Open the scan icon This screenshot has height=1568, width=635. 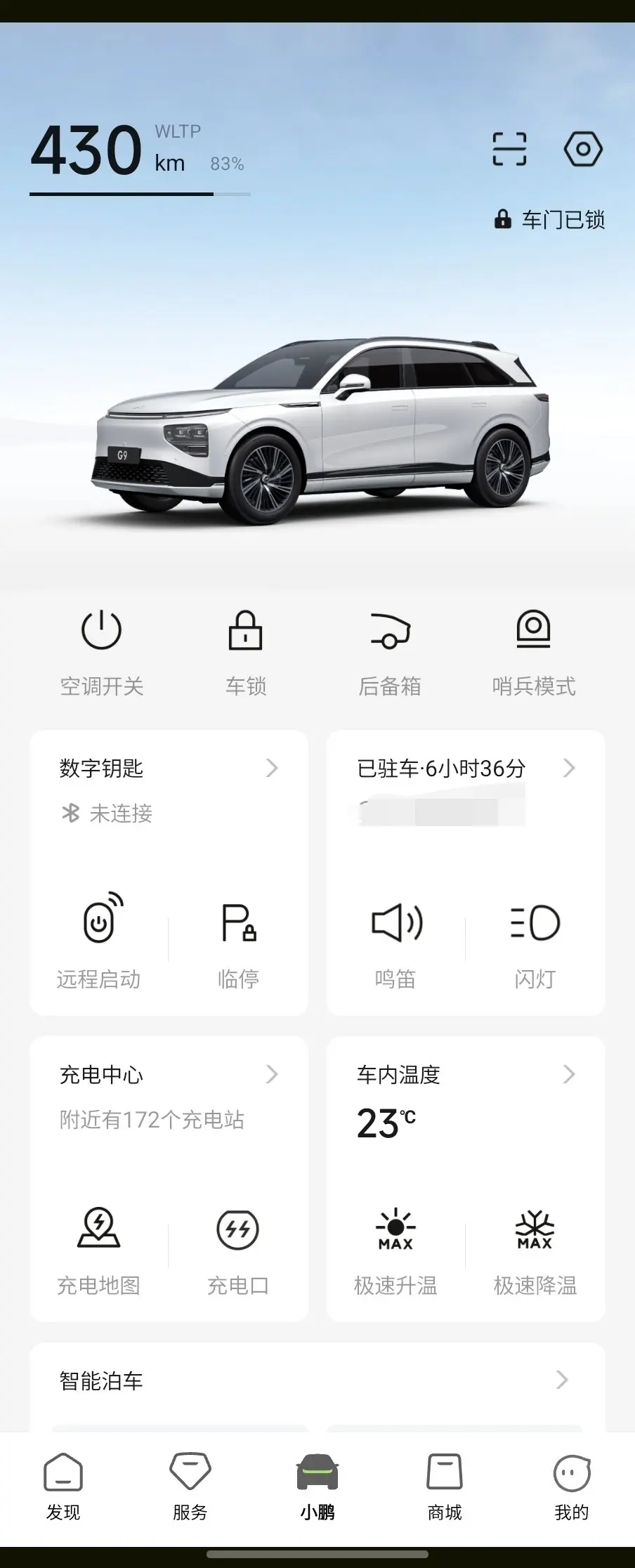pyautogui.click(x=509, y=149)
